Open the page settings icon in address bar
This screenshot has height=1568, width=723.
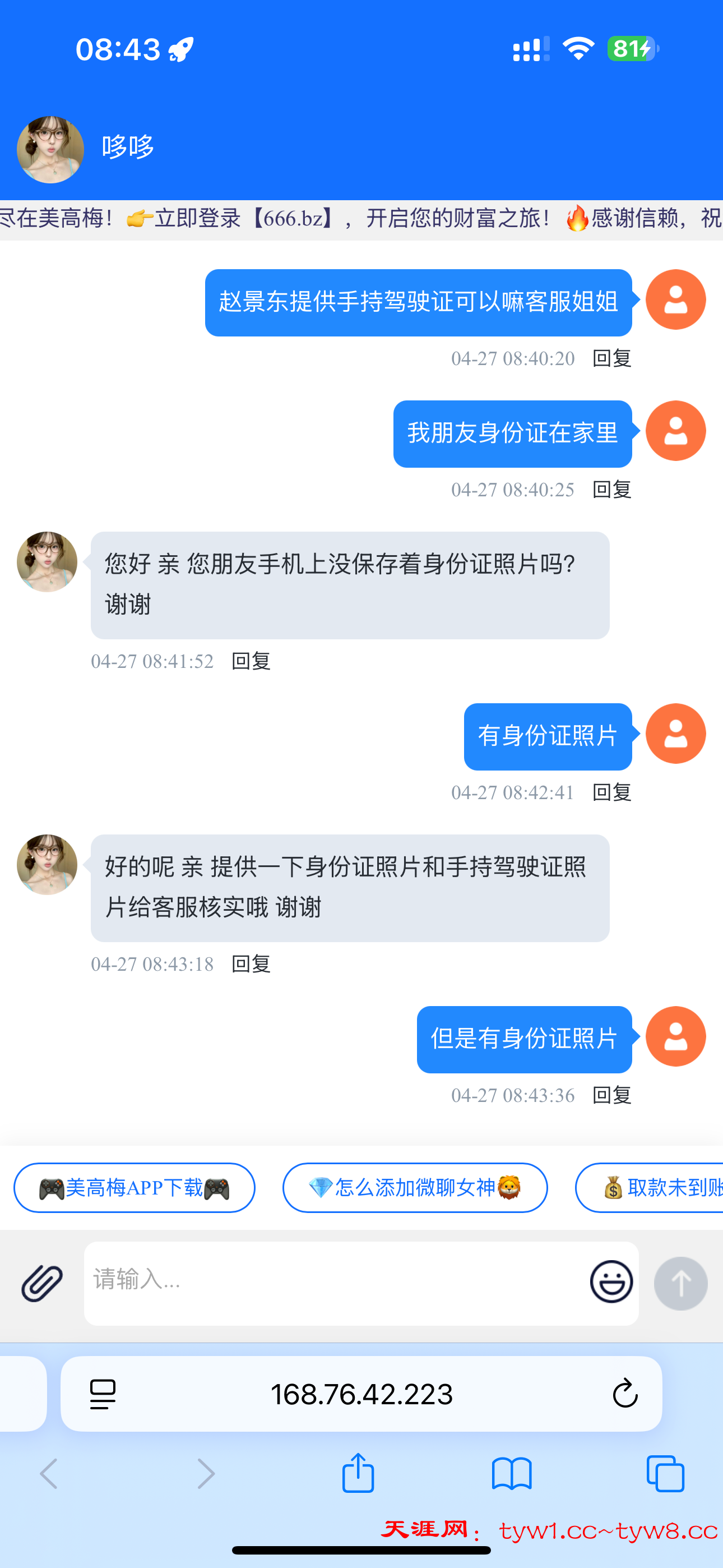coord(103,1393)
